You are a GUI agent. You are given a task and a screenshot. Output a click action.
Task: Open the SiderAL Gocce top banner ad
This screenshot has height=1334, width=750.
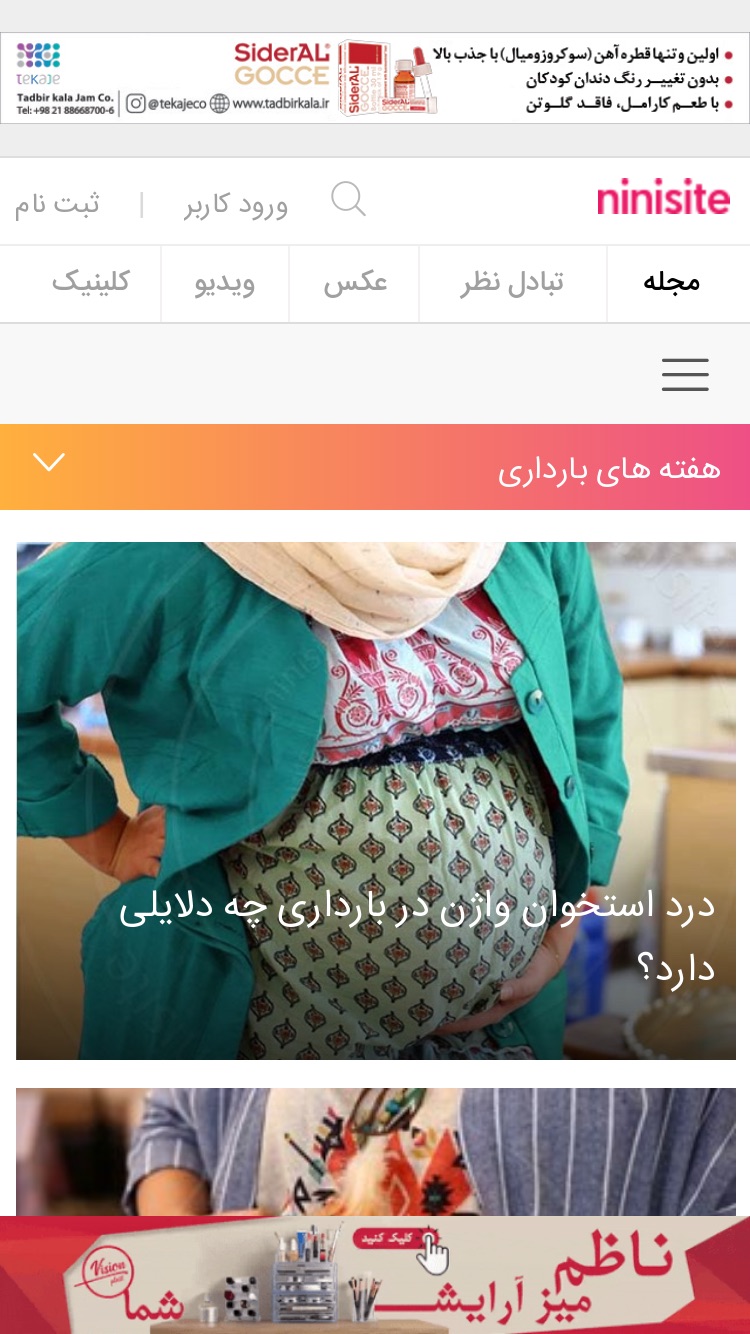click(375, 78)
